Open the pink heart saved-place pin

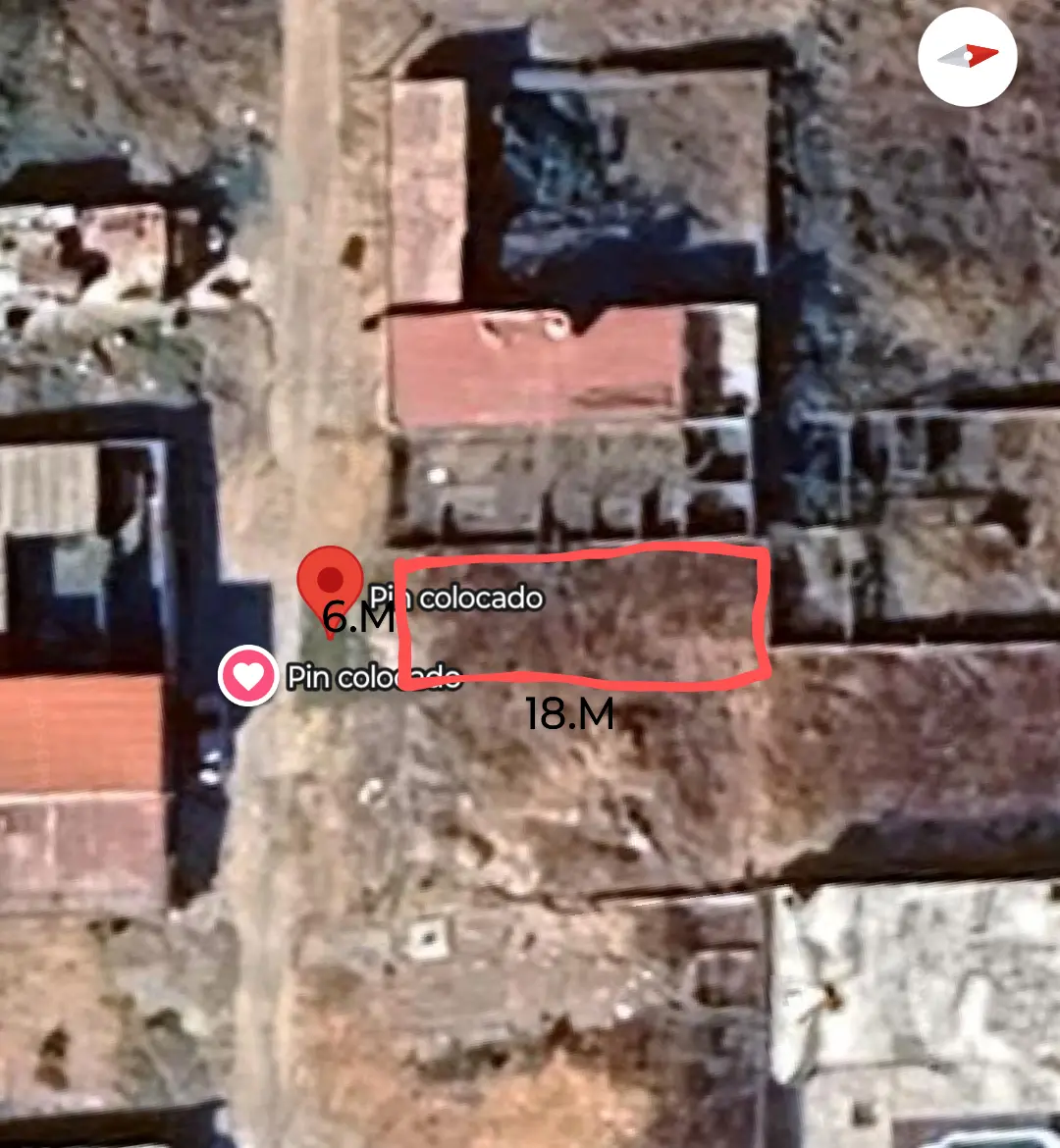(x=248, y=676)
